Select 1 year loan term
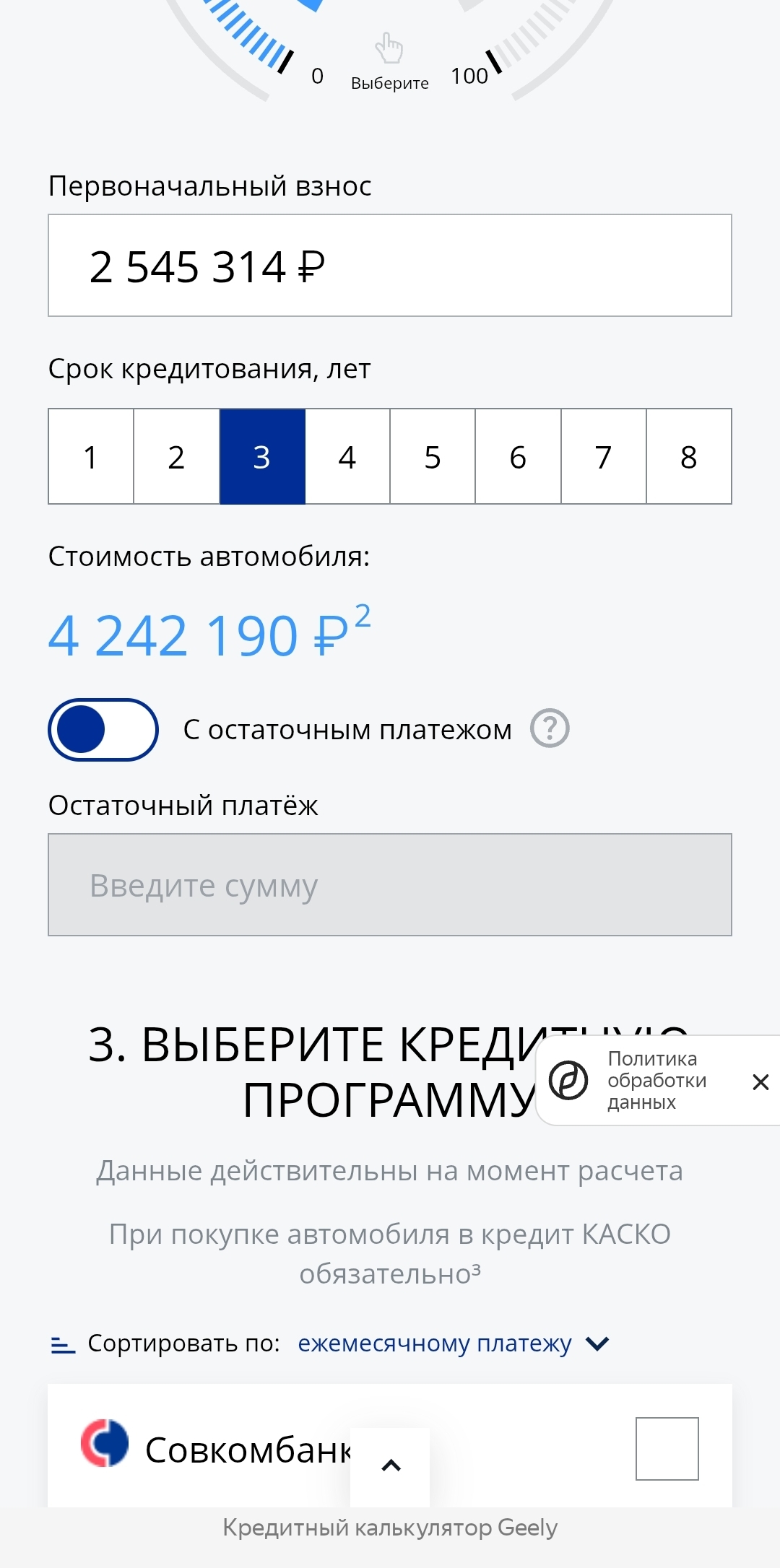Image resolution: width=780 pixels, height=1568 pixels. [x=91, y=456]
